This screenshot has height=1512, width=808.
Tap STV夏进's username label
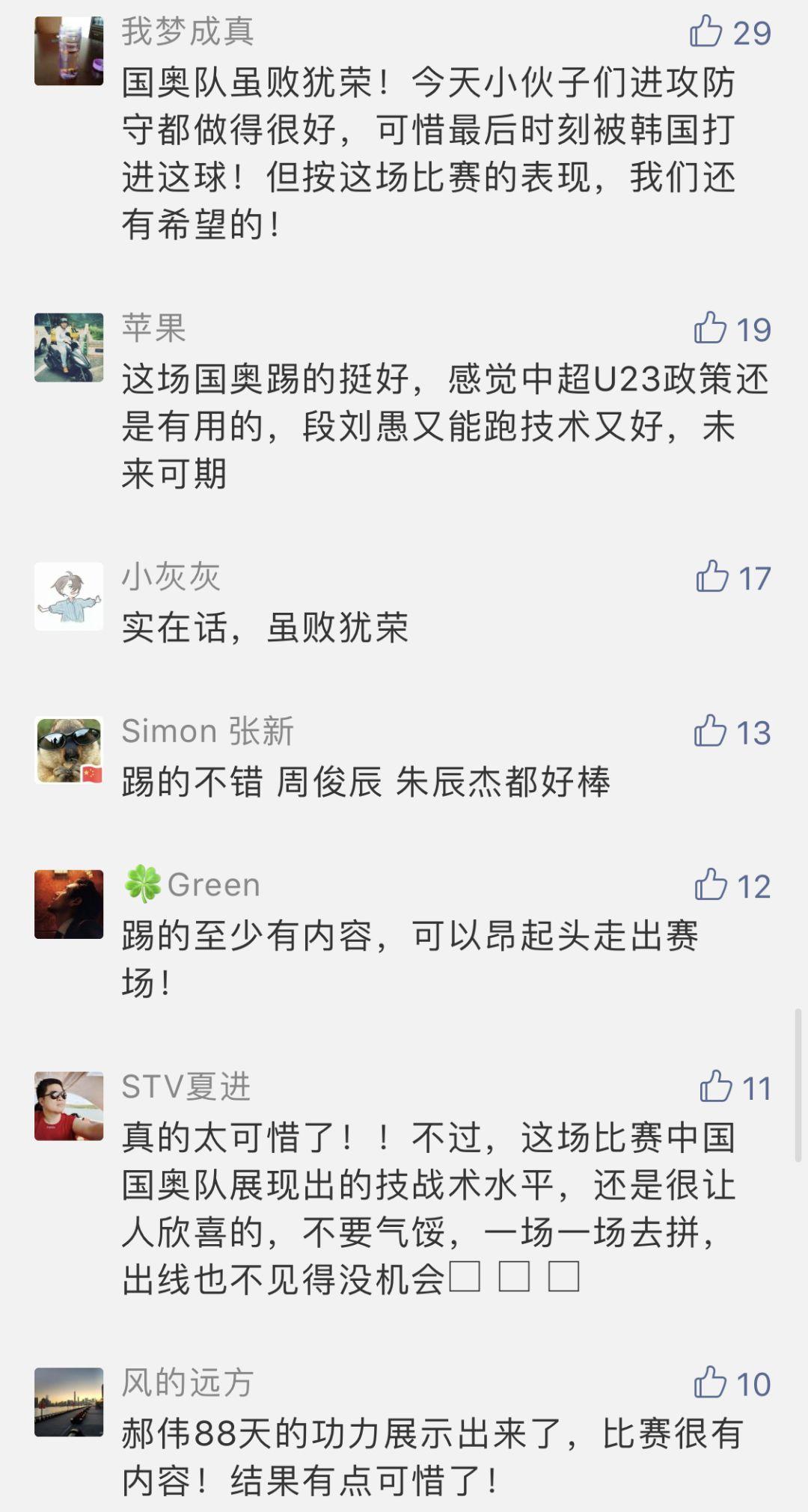tap(187, 1086)
